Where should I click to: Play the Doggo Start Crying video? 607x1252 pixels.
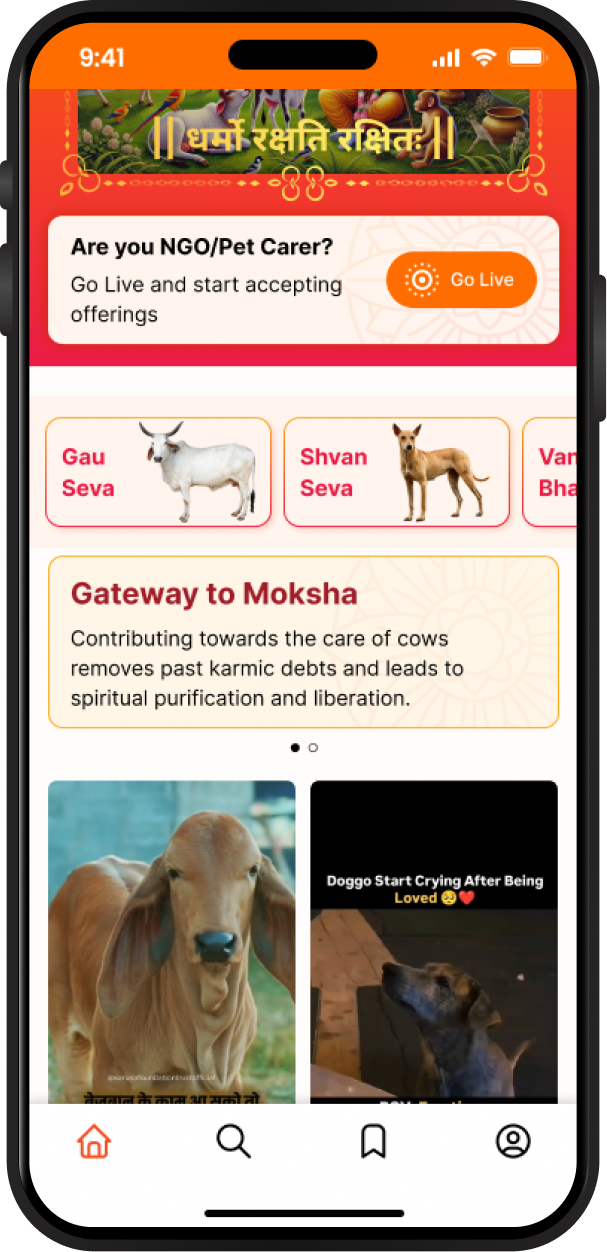[433, 940]
